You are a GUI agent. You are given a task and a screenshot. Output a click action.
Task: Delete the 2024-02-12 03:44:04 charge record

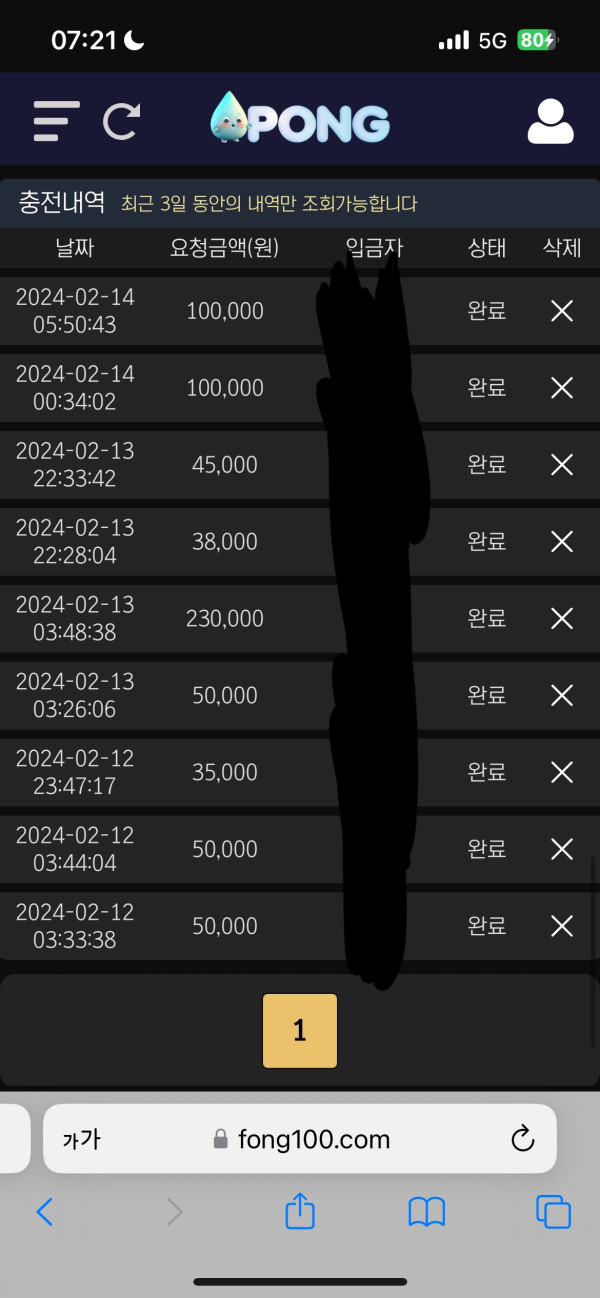point(562,850)
